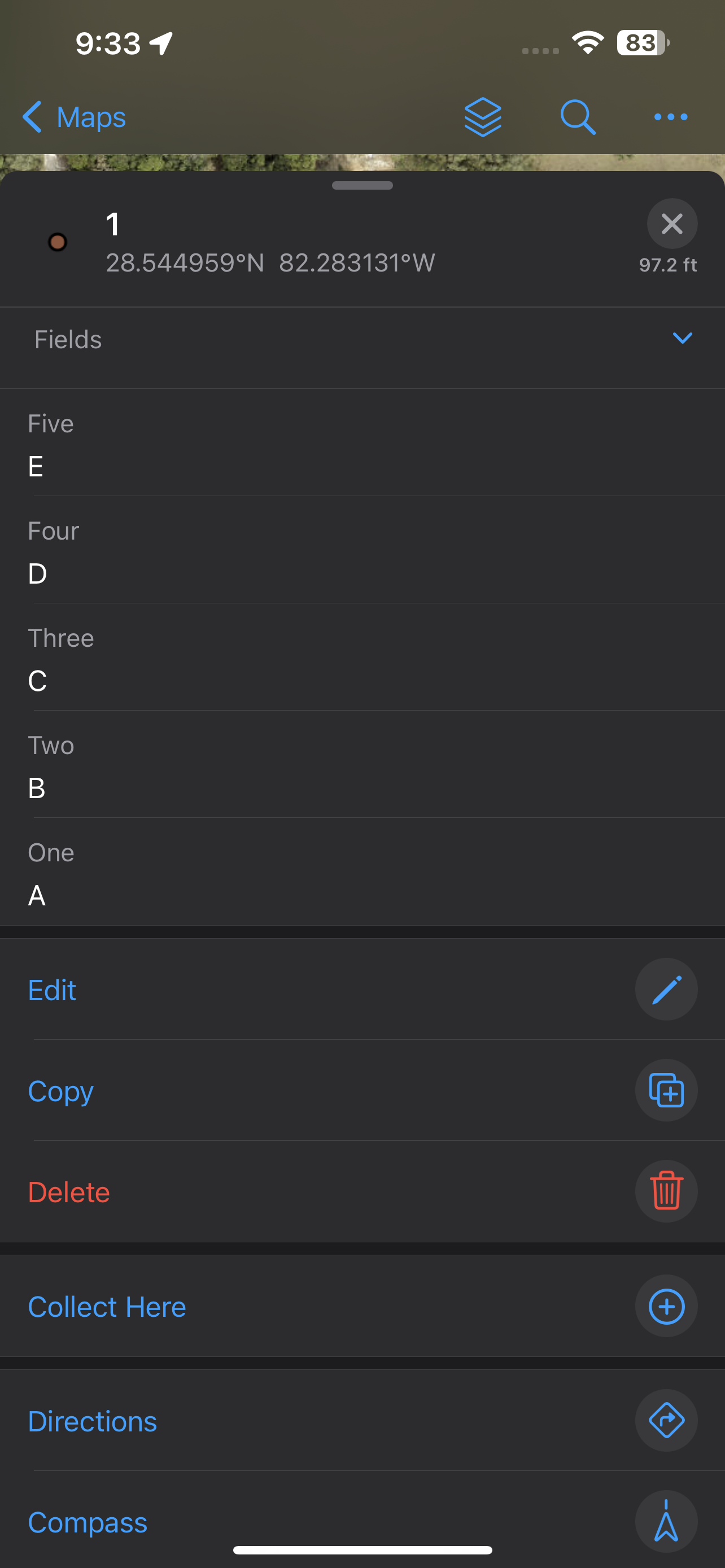Open the three-dot overflow menu
The height and width of the screenshot is (1568, 725).
(670, 117)
